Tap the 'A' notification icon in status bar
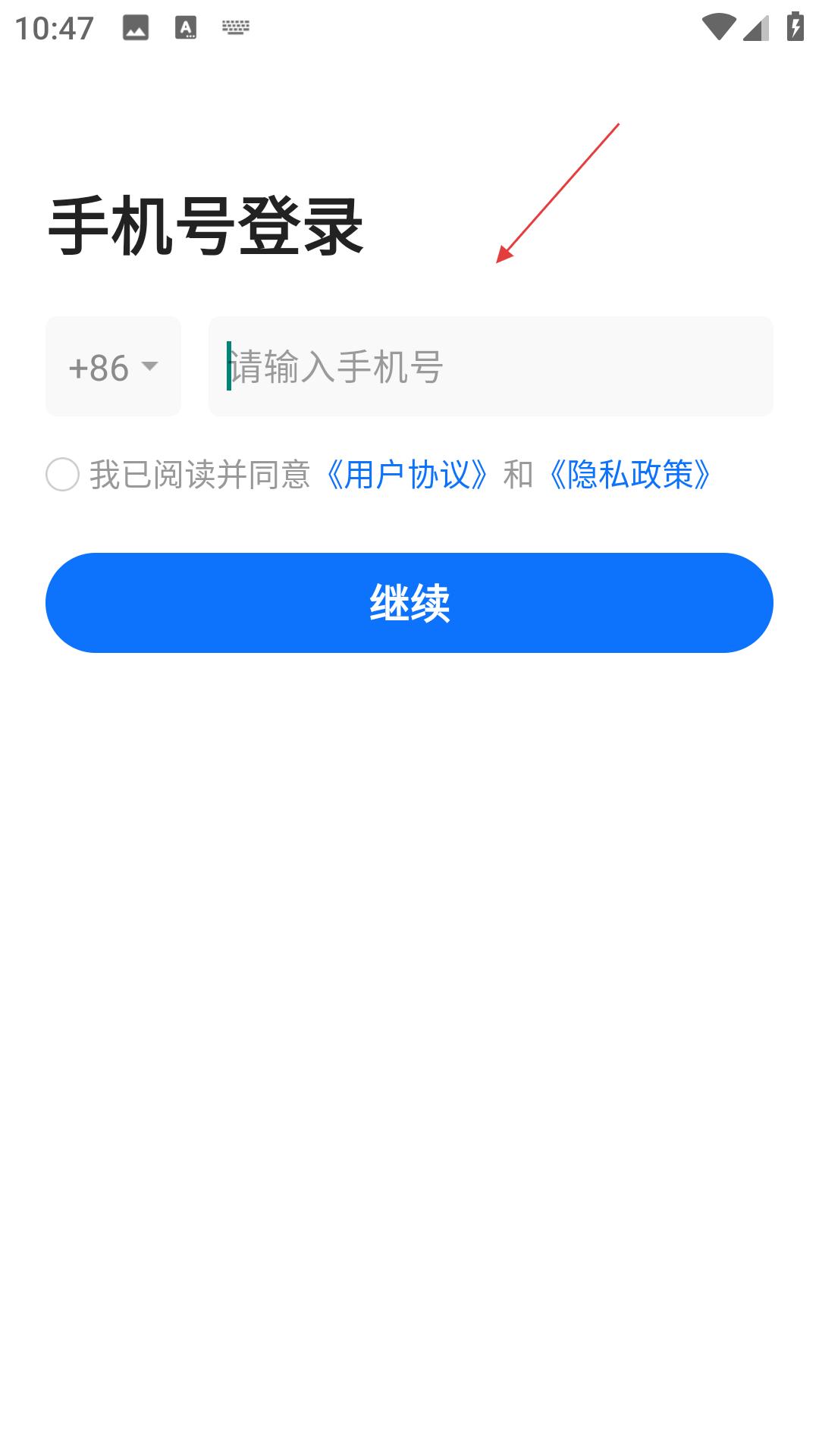The height and width of the screenshot is (1456, 819). coord(184,29)
